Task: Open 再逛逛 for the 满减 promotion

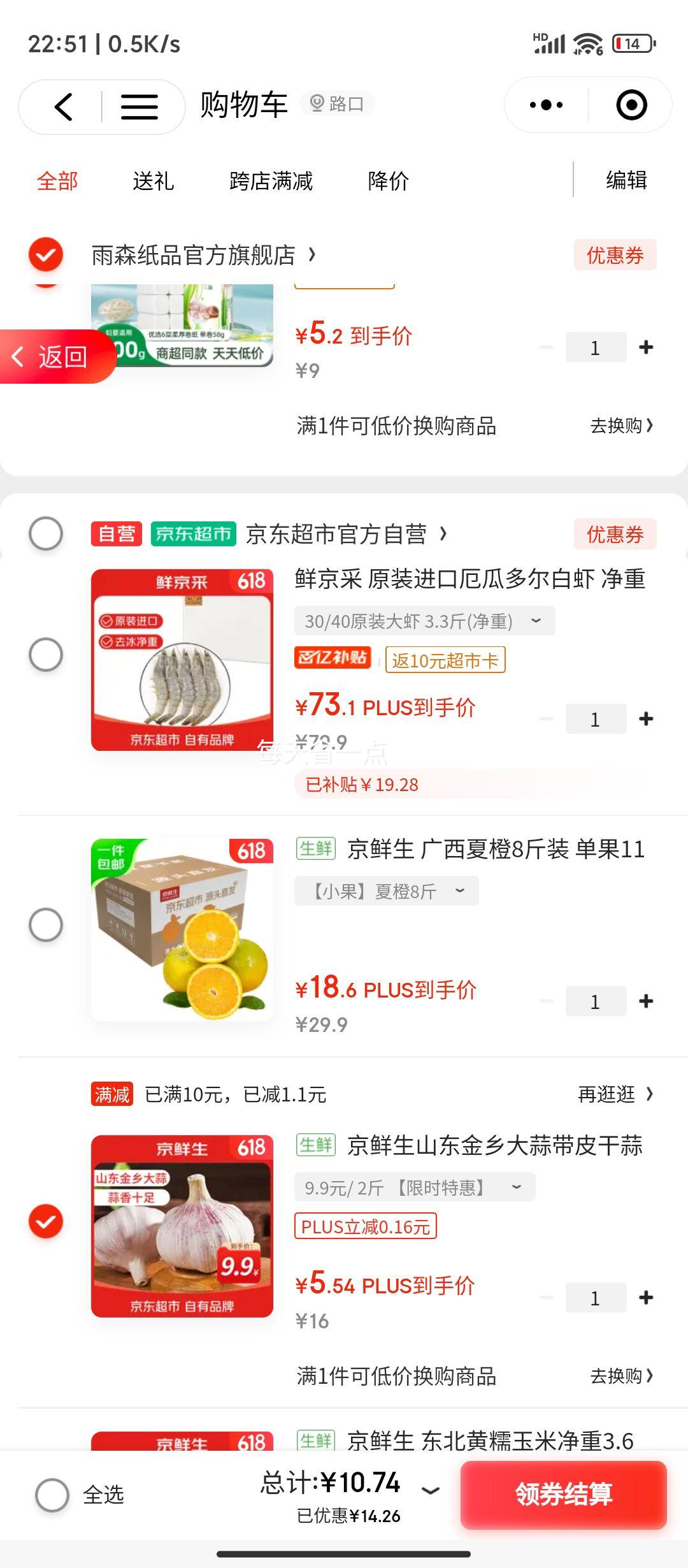Action: (615, 1094)
